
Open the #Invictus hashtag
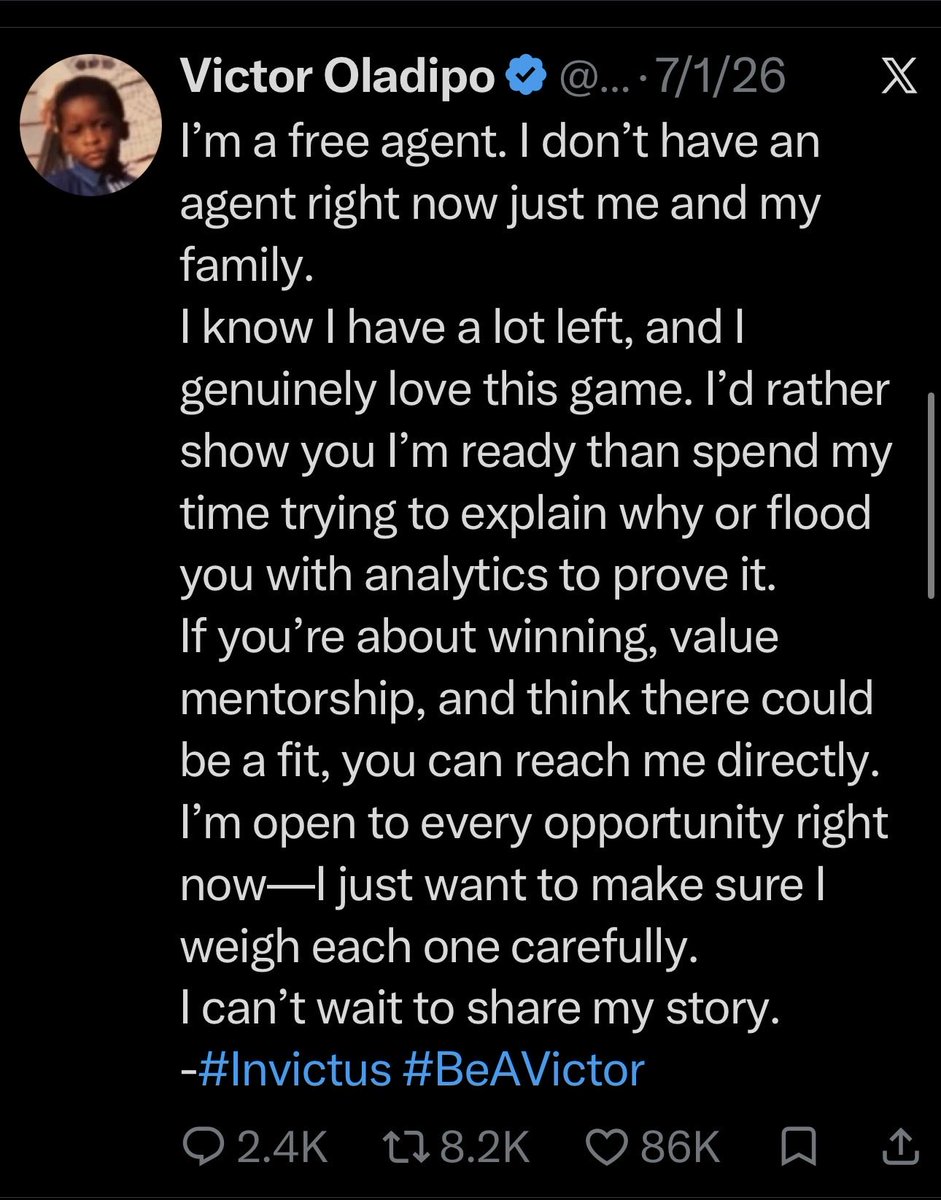(296, 1070)
